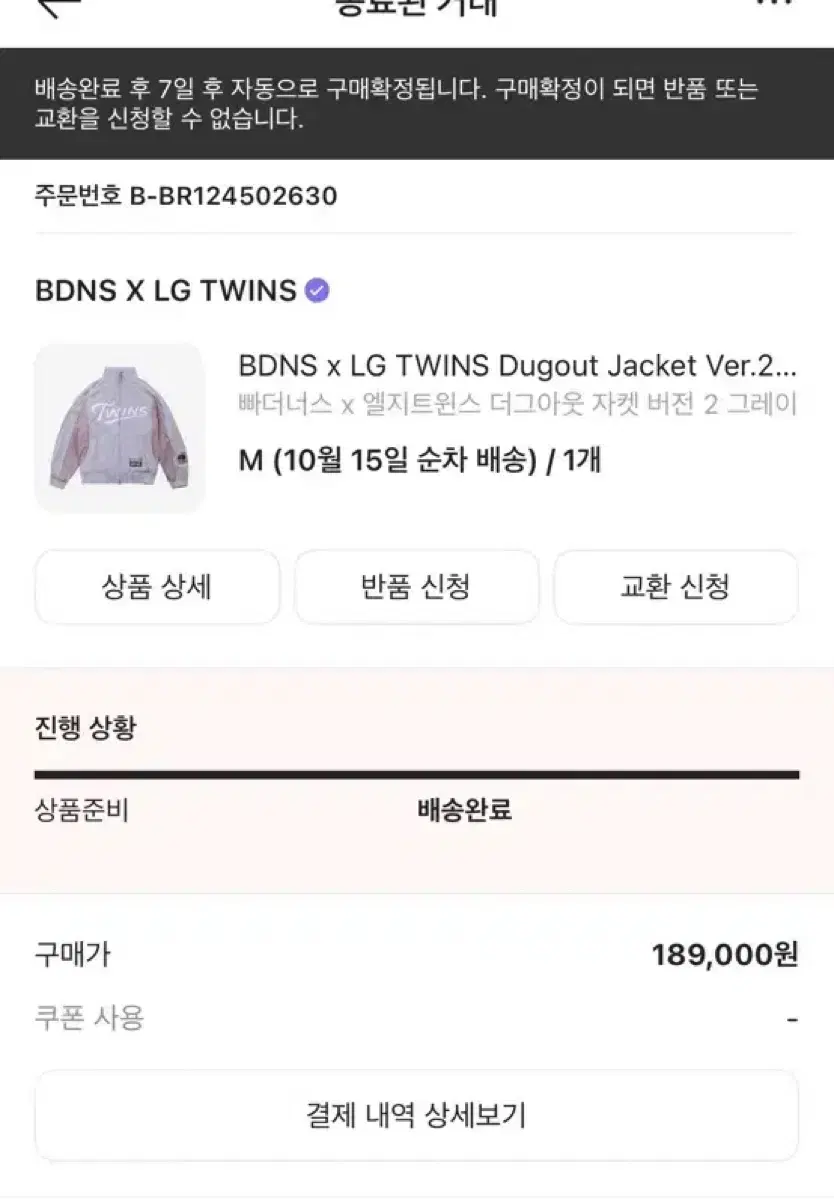Click the dash next to 쿠폰 사용
834x1200 pixels.
click(795, 1020)
